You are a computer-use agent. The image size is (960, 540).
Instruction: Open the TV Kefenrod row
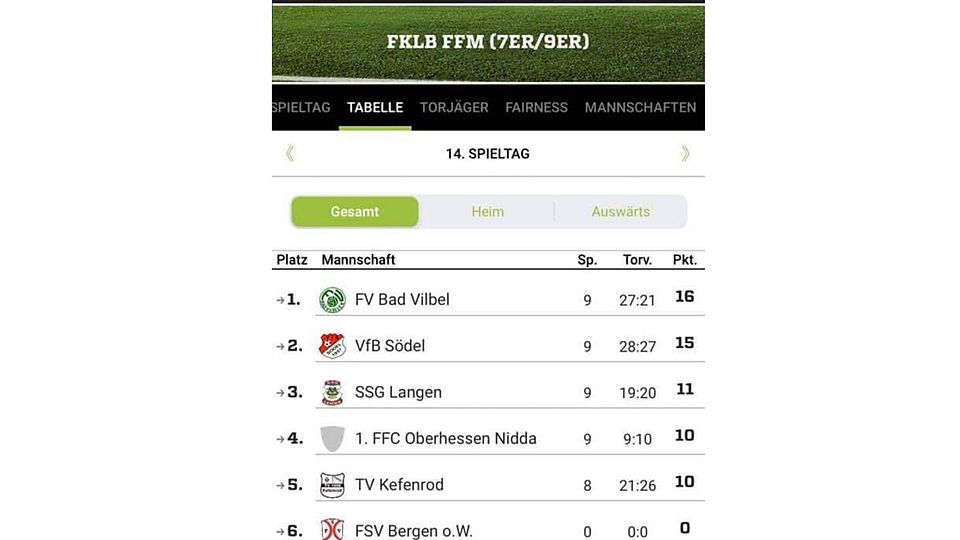click(x=399, y=485)
